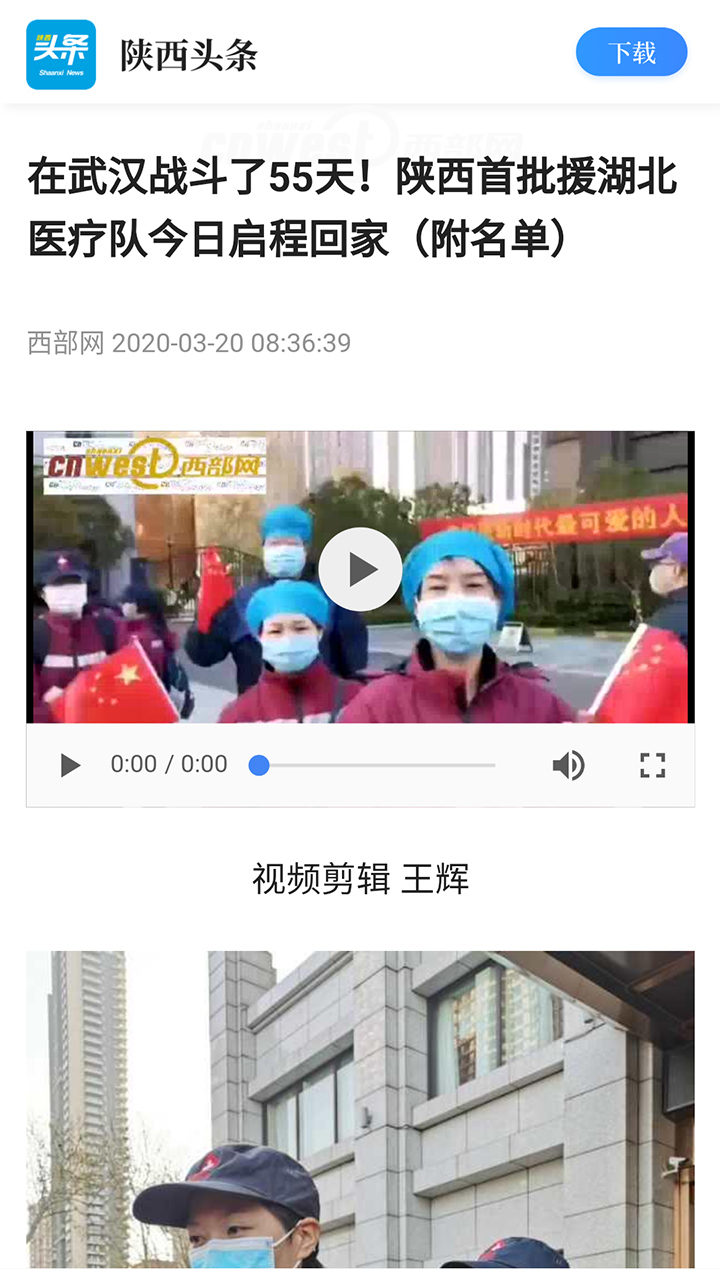Start playback from video control bar
Screen dimensions: 720x1269
(x=70, y=765)
